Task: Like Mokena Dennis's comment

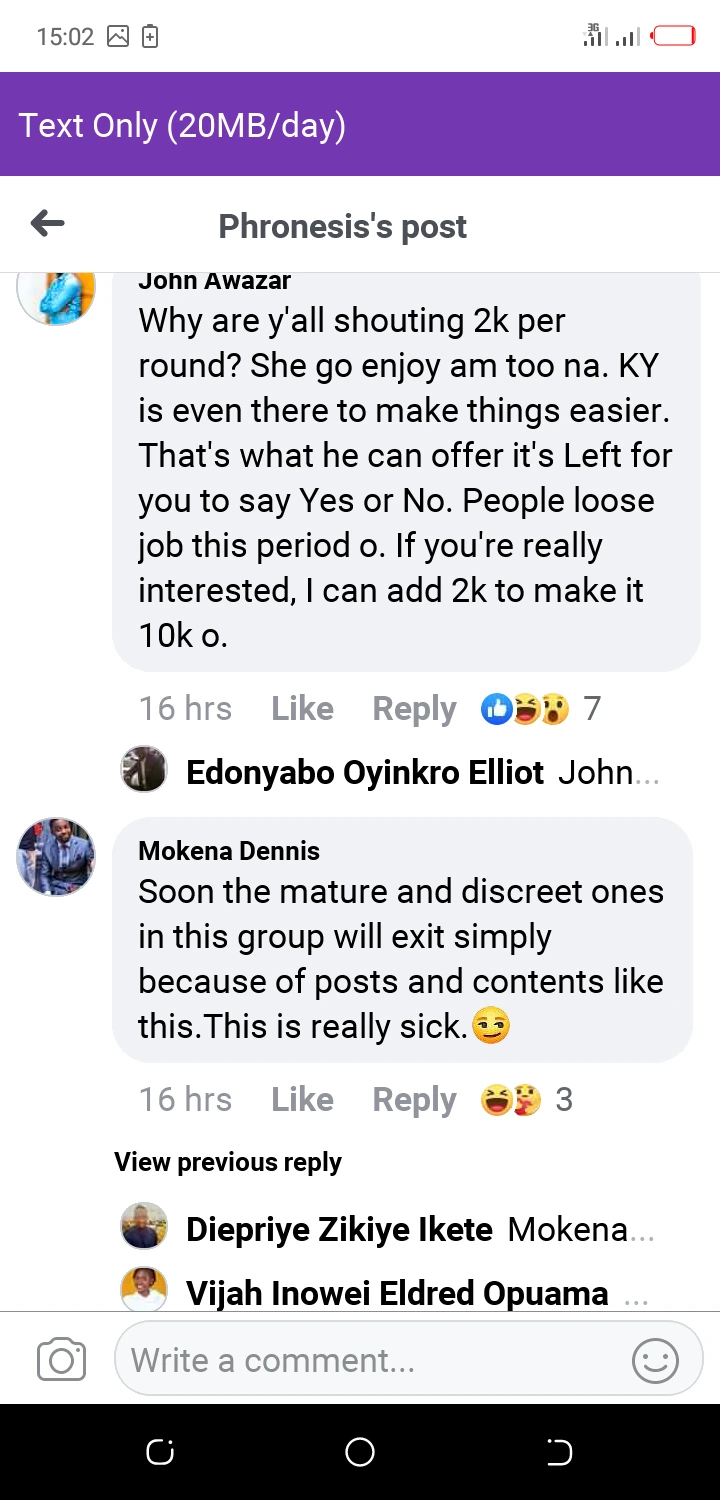Action: (x=302, y=1100)
